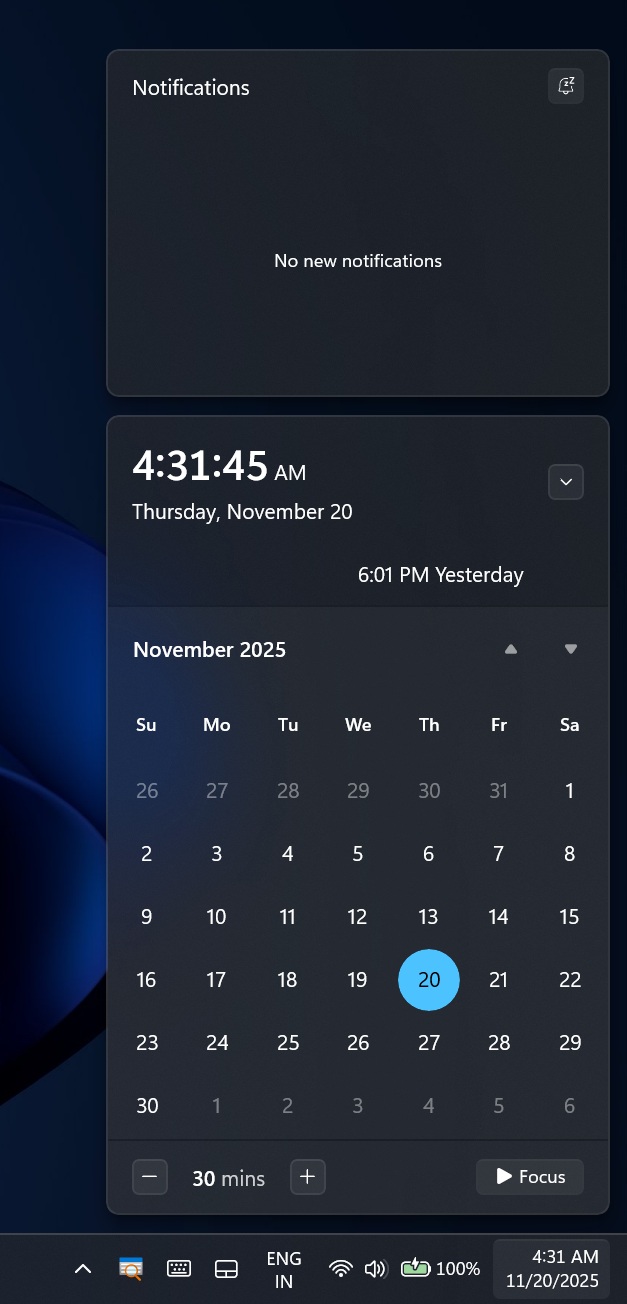The image size is (627, 1304).
Task: Start a Focus session
Action: [x=530, y=1177]
